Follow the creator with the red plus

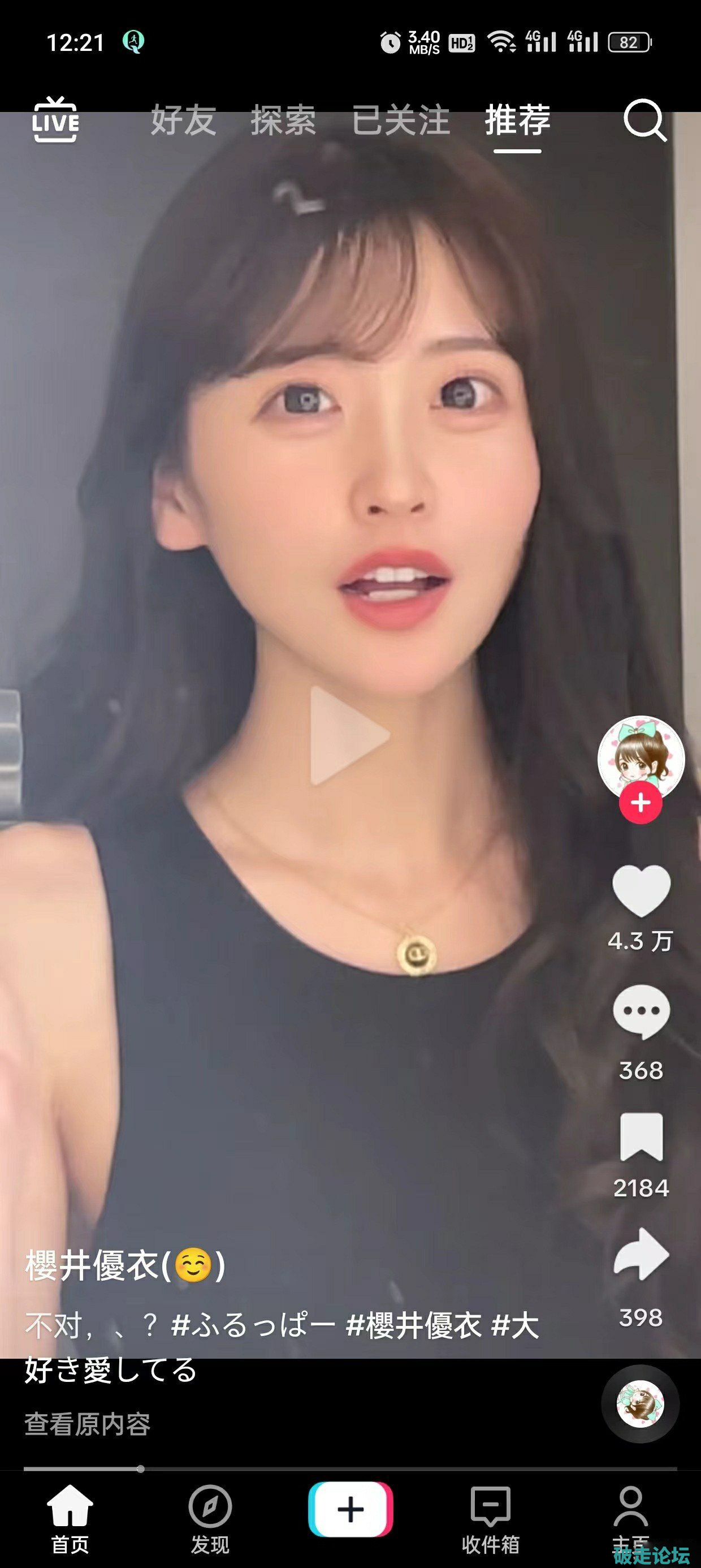pyautogui.click(x=640, y=803)
